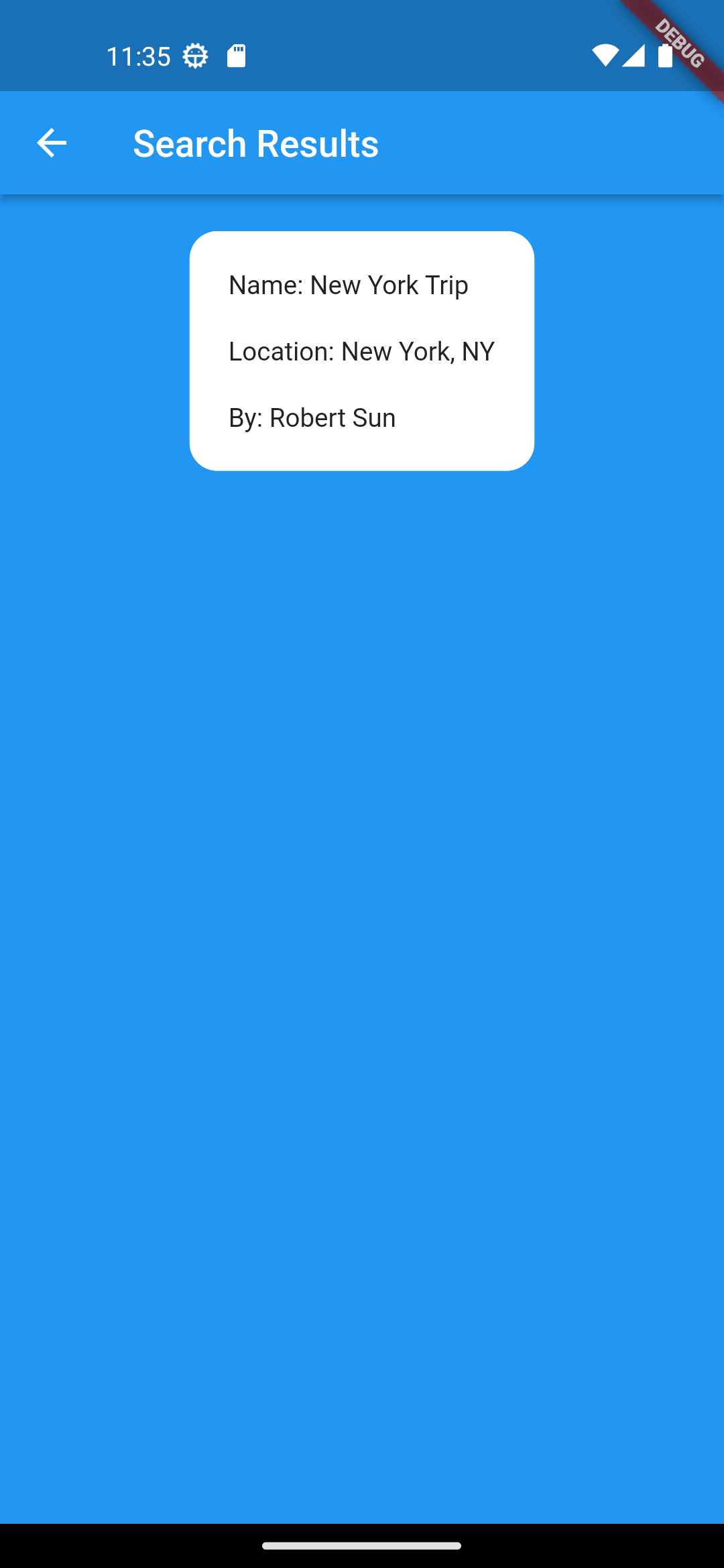Click the Search Results title text
The image size is (724, 1568).
tap(256, 143)
